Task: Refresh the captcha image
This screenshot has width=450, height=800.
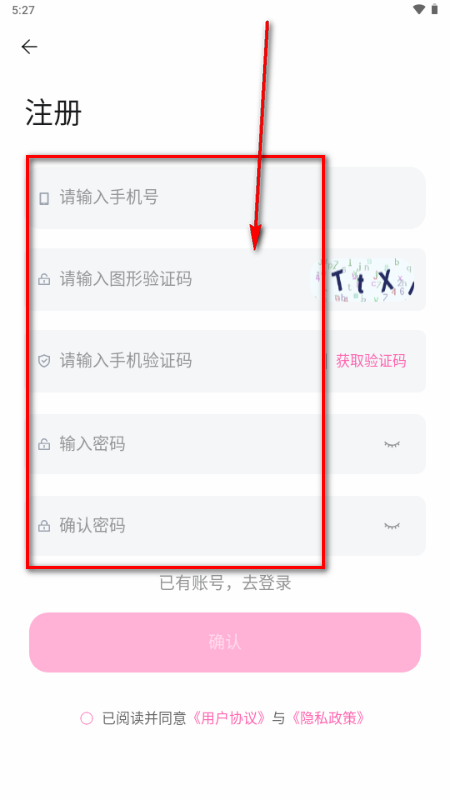Action: tap(363, 281)
